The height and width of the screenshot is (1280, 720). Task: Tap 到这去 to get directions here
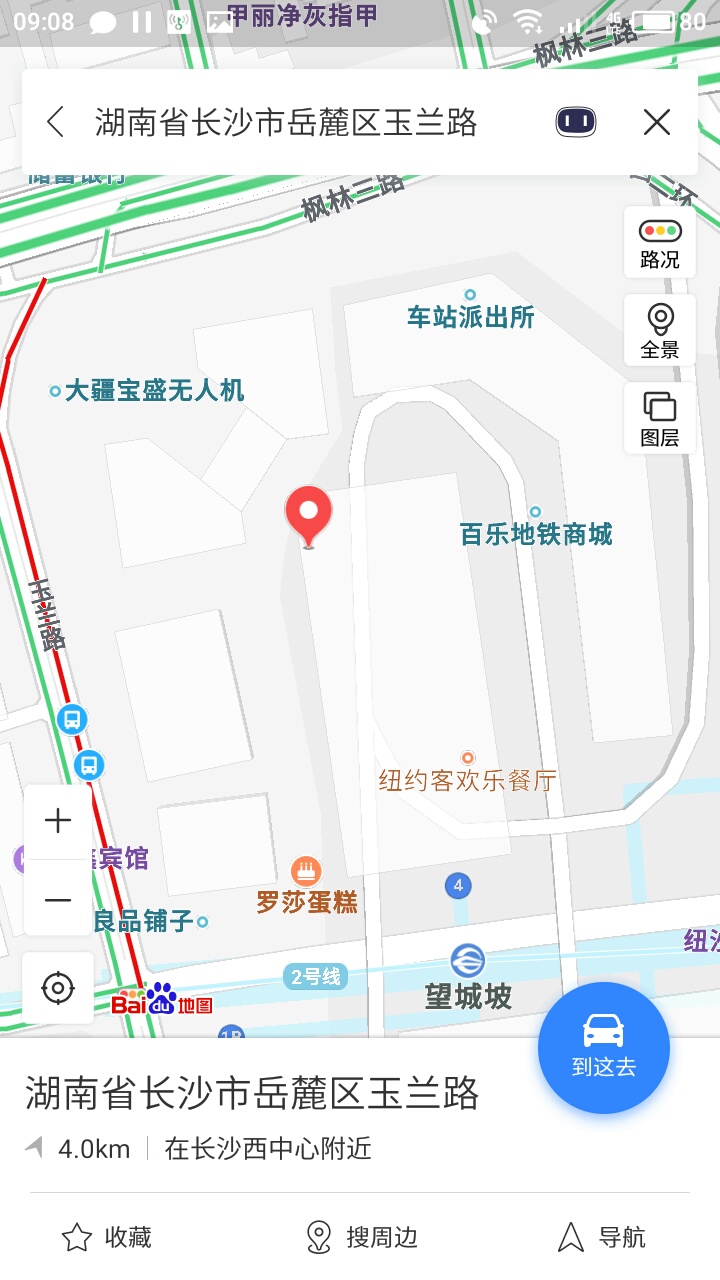click(x=604, y=1047)
